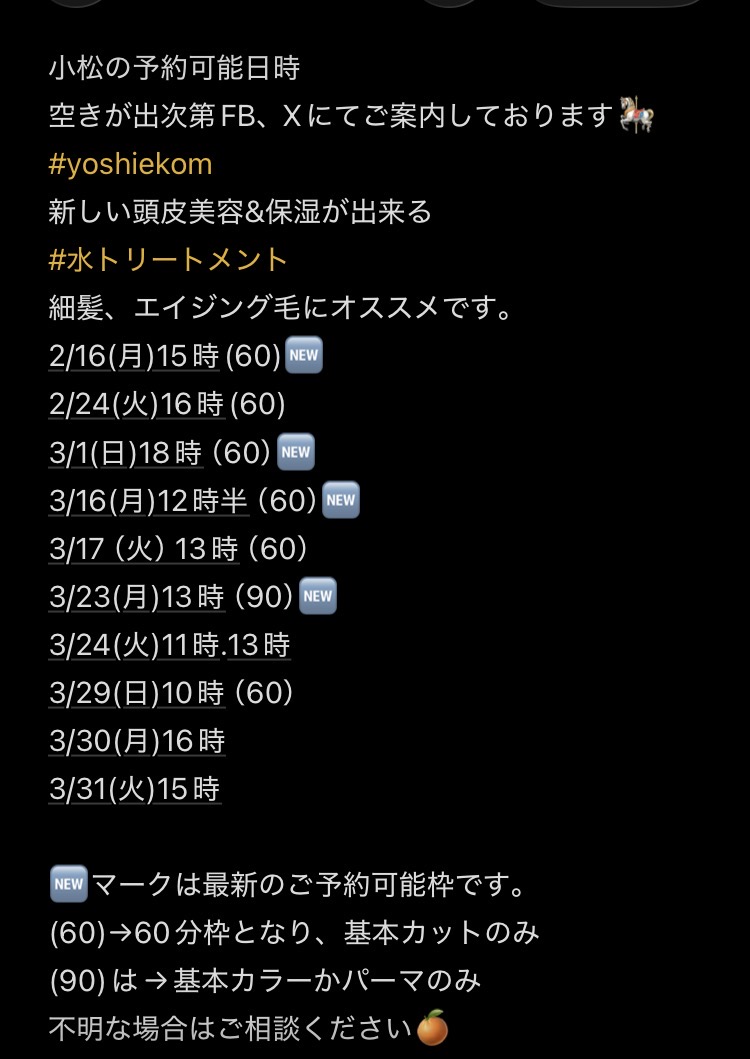The image size is (750, 1059).
Task: Open the #水トリートメント hashtag
Action: pyautogui.click(x=168, y=260)
